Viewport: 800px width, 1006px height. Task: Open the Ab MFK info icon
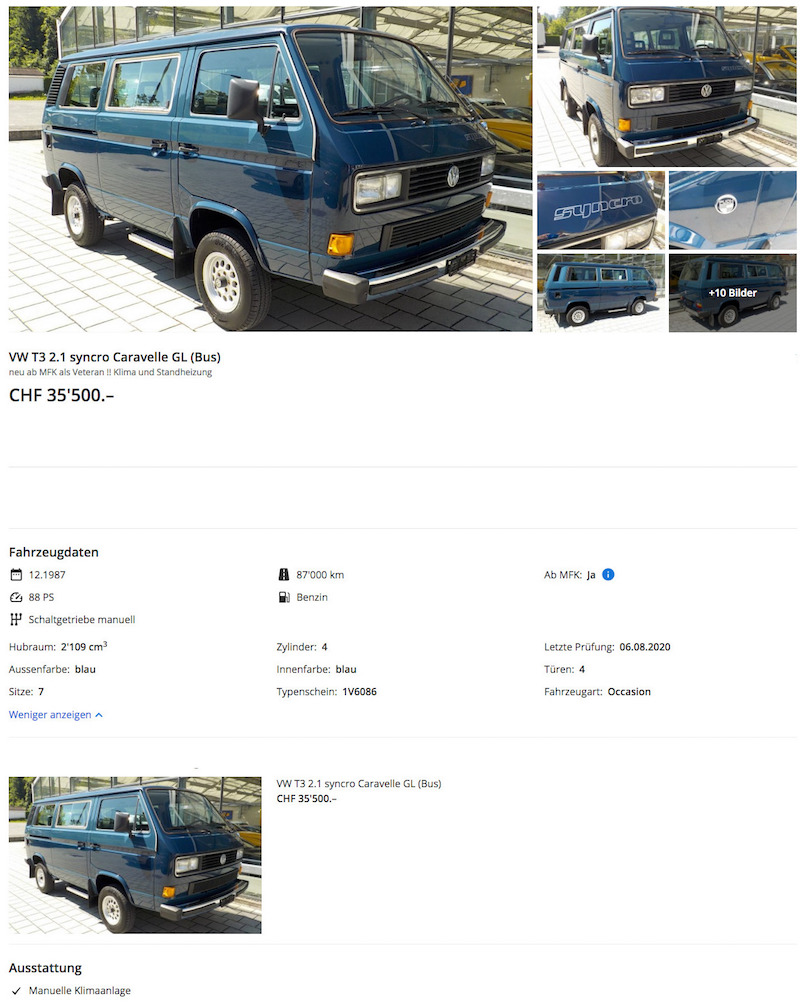[x=608, y=575]
